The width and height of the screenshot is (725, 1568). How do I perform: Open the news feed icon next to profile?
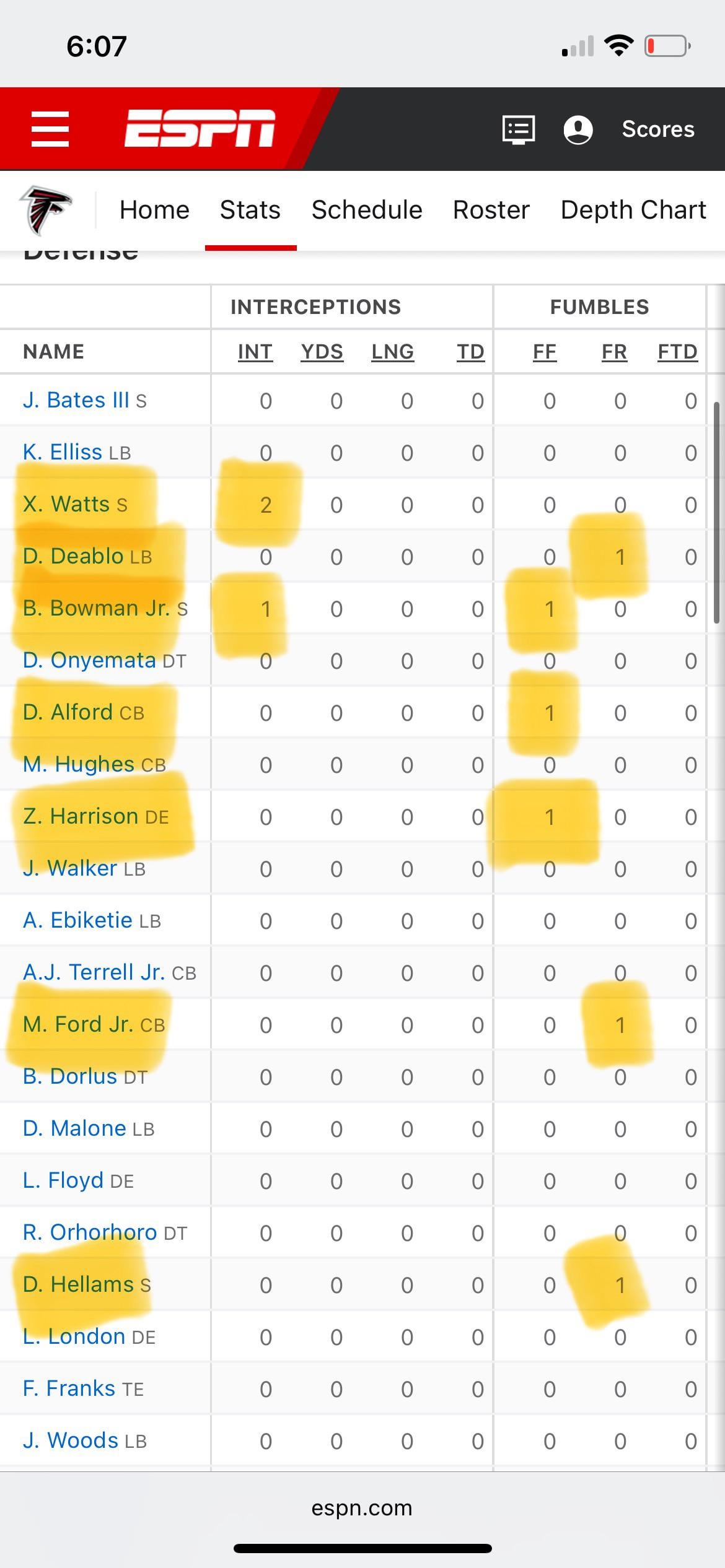pyautogui.click(x=518, y=129)
